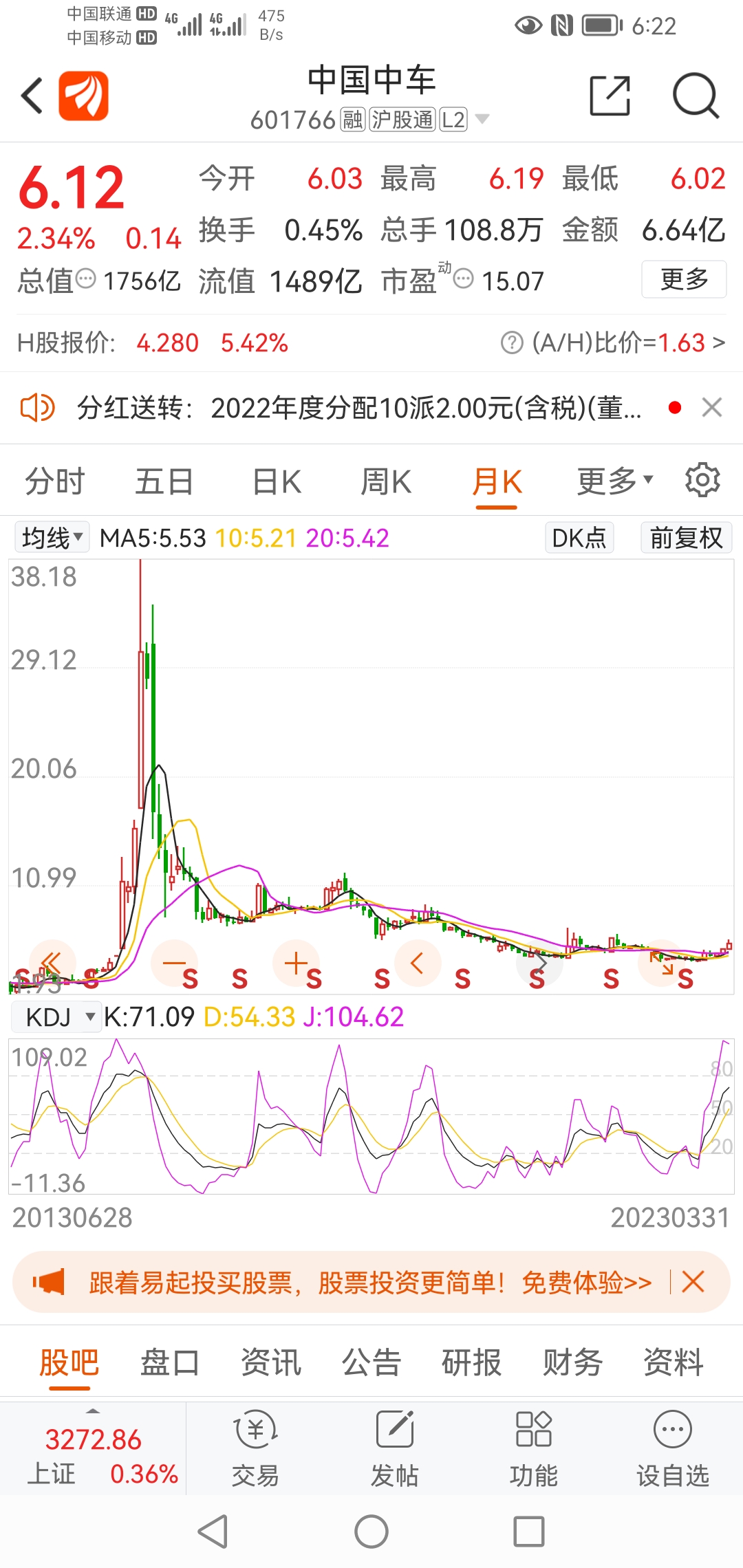Screen dimensions: 743x1568
Task: Select the 周K chart tab
Action: 386,481
